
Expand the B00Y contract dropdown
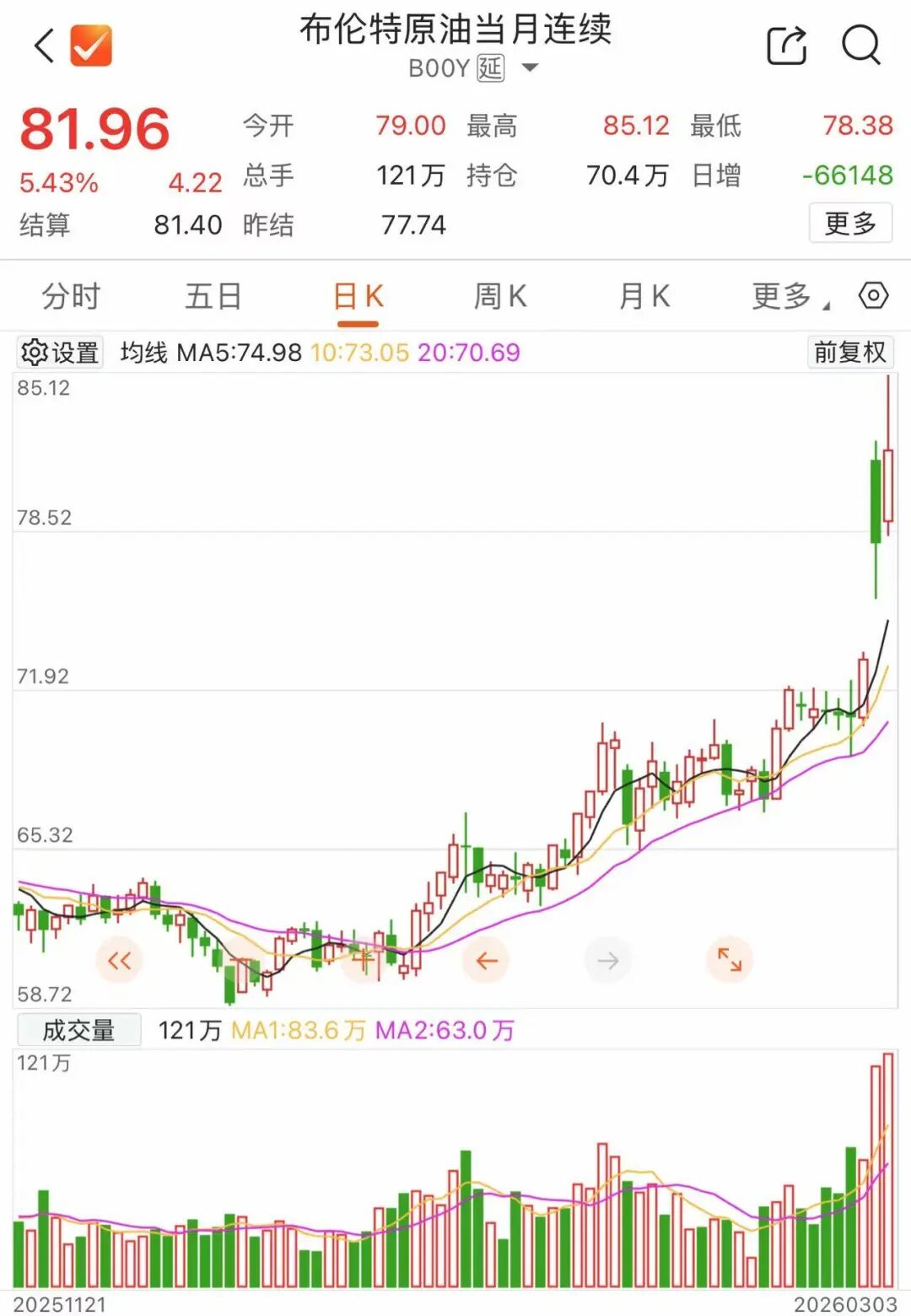click(530, 67)
